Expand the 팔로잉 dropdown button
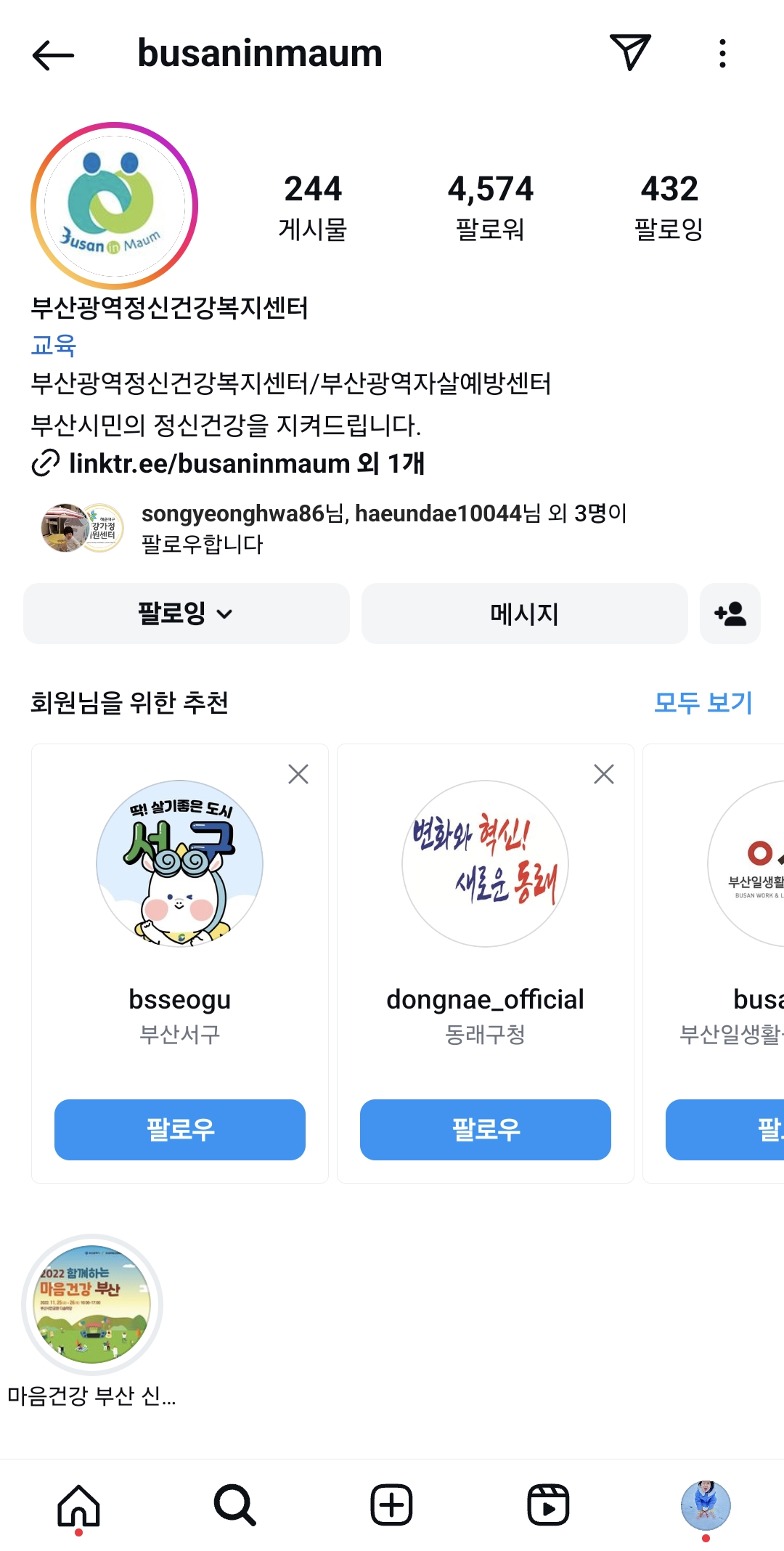 pos(186,614)
